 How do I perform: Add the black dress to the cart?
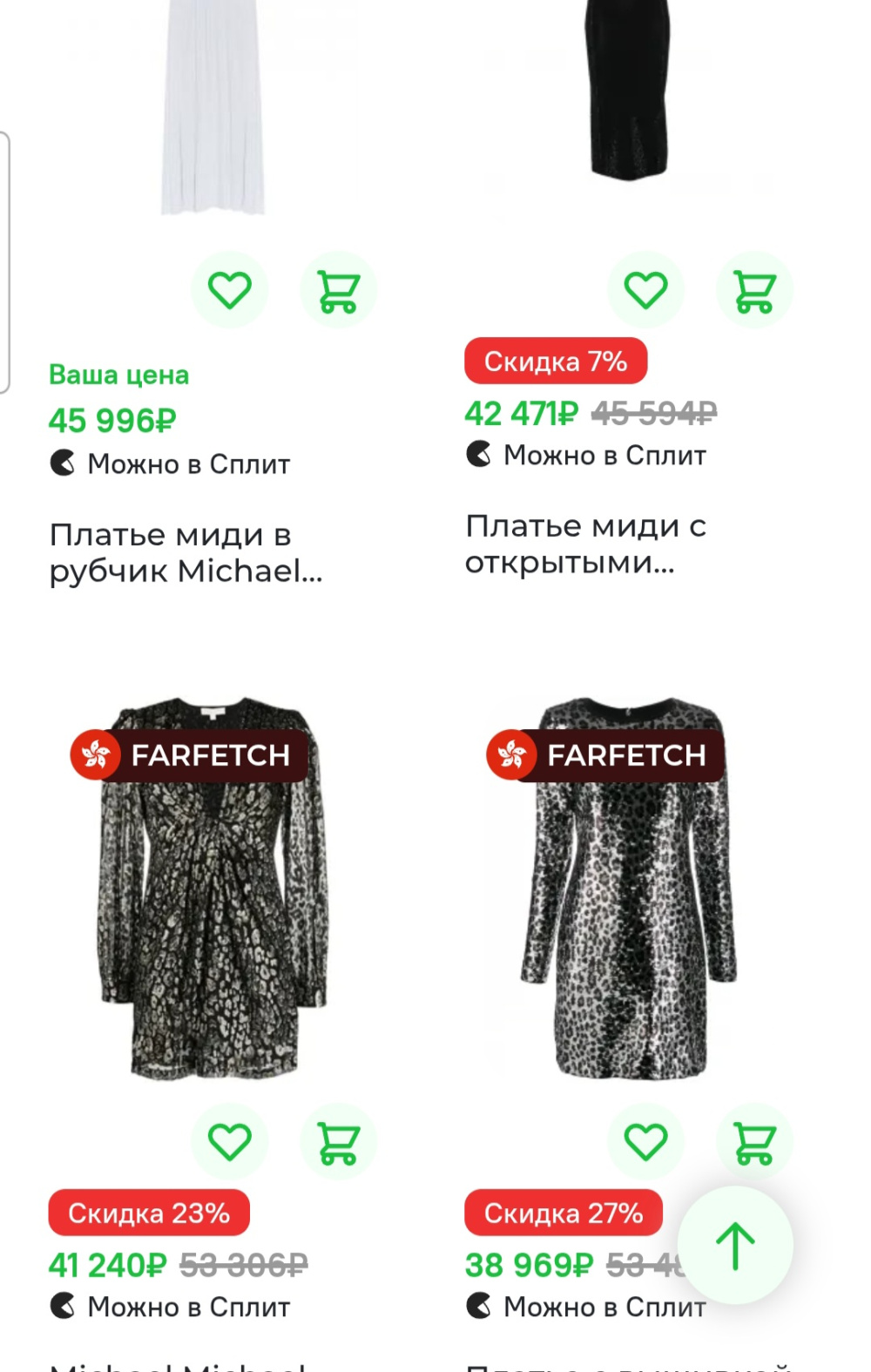click(754, 290)
